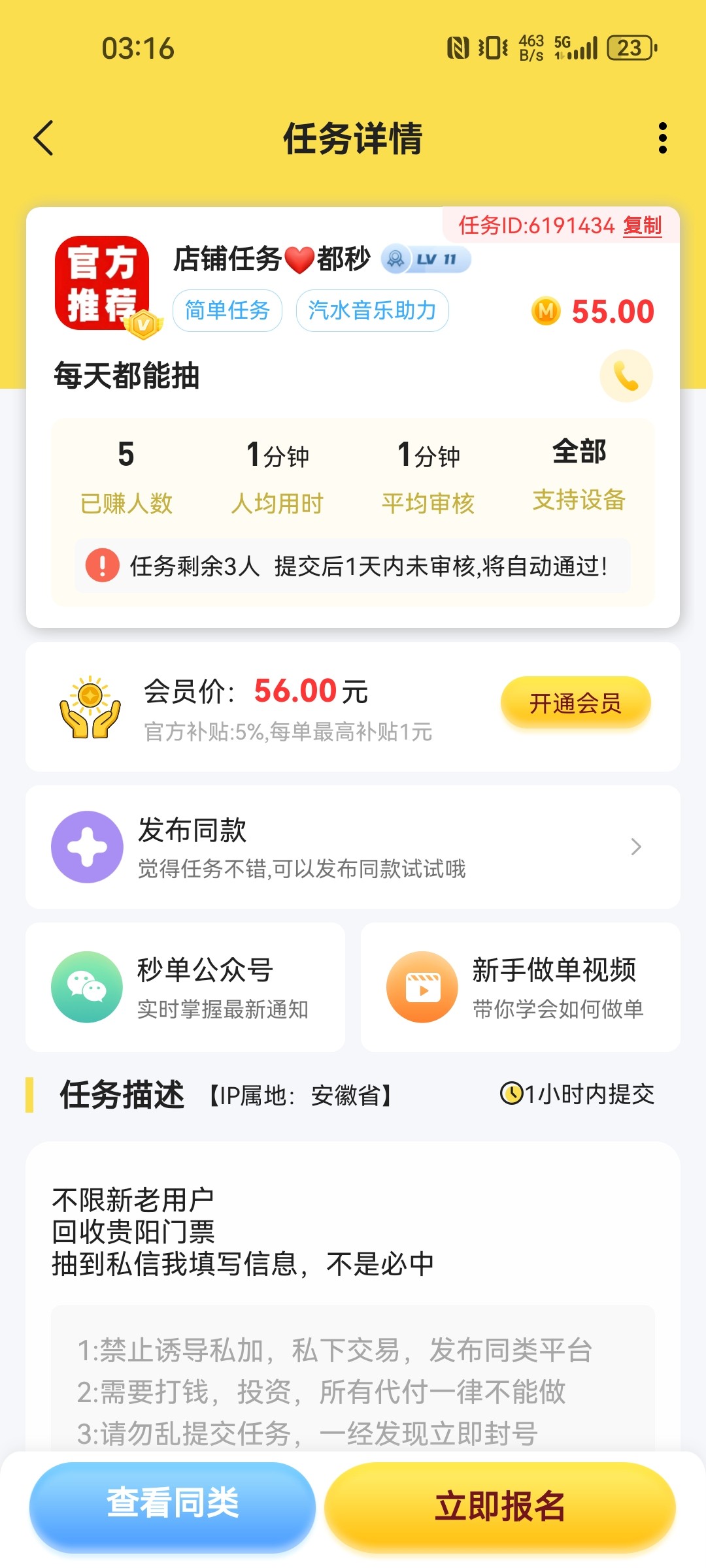Open the publisher's 官方推荐 avatar
706x1568 pixels.
tap(102, 284)
